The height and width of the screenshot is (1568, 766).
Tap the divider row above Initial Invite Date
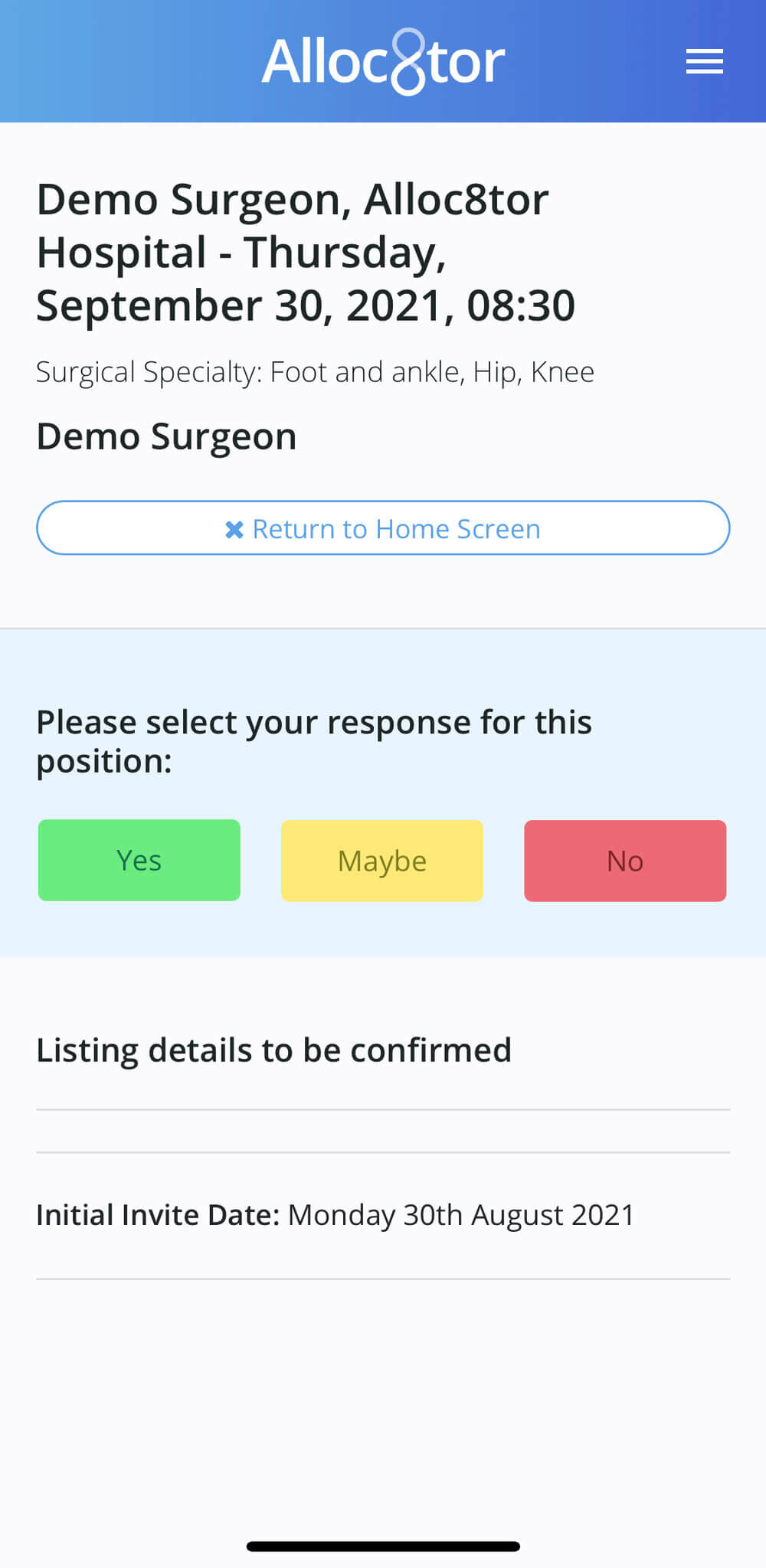click(383, 1129)
